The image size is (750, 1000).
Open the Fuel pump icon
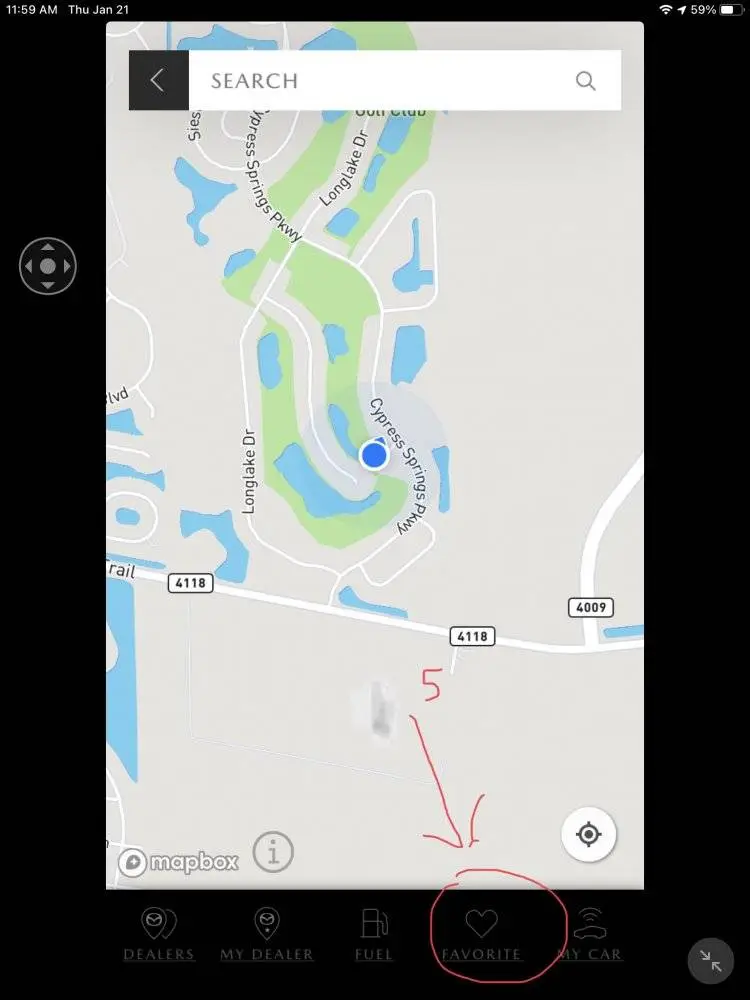pos(373,922)
